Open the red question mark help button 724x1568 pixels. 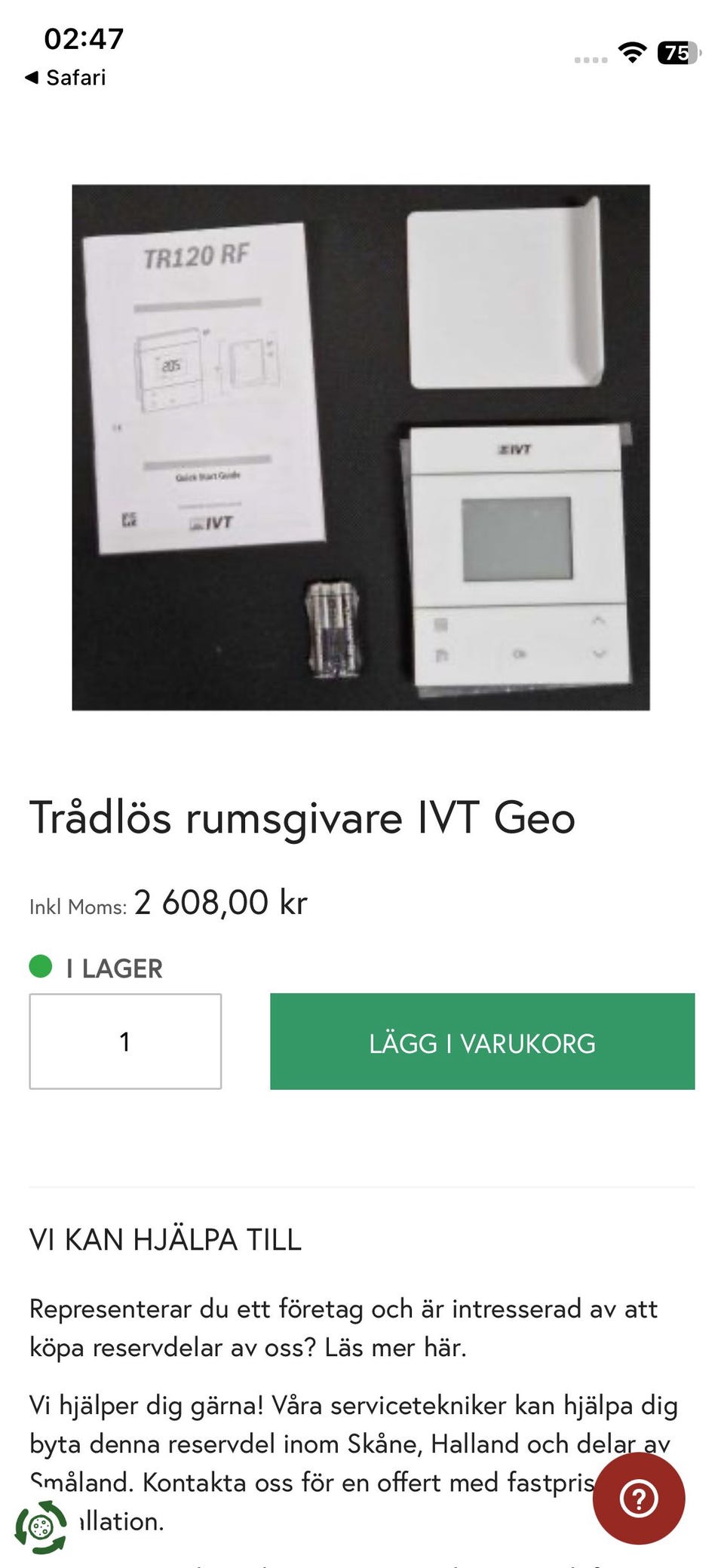[638, 1498]
